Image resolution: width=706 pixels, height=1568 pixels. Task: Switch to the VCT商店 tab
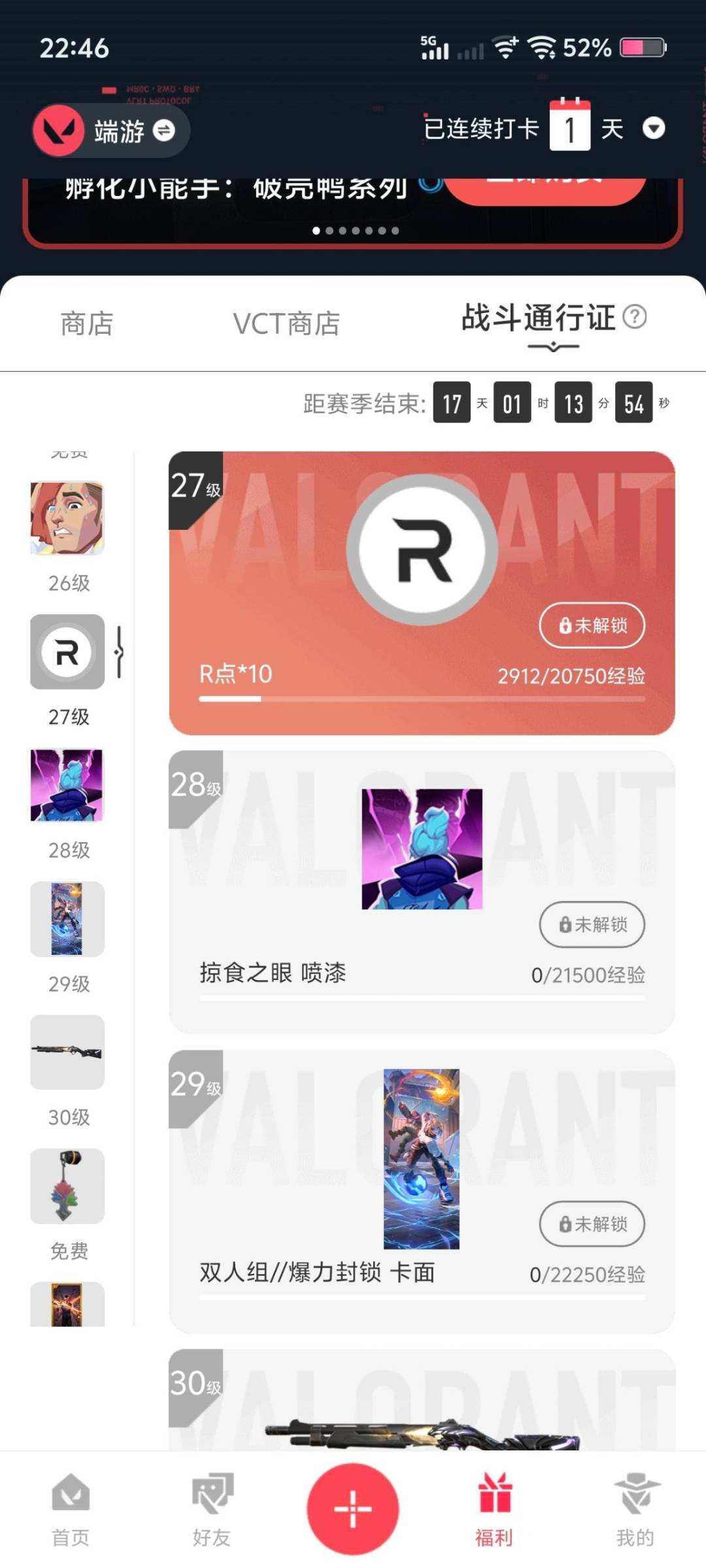286,321
